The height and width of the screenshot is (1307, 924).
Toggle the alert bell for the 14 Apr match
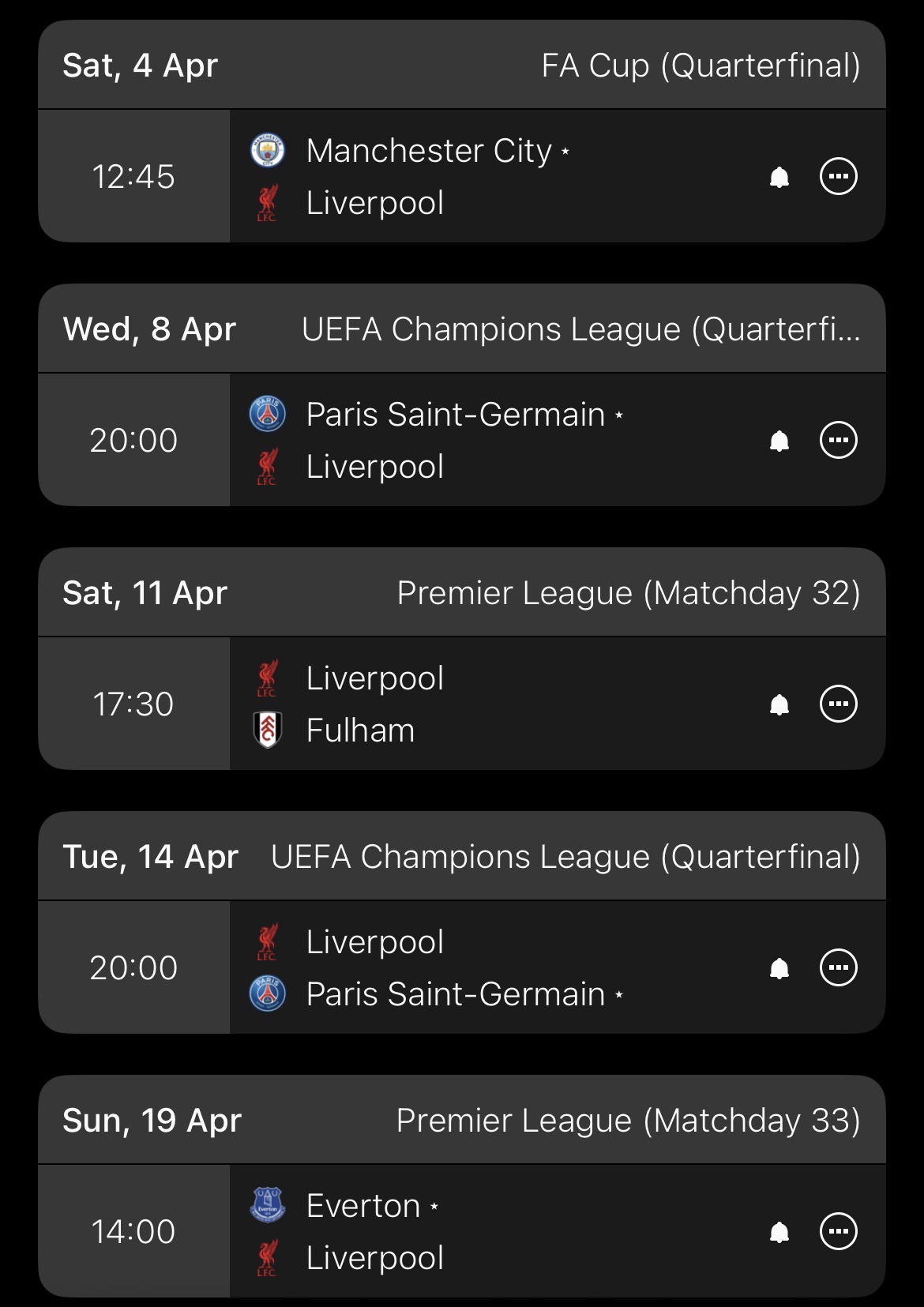pos(779,968)
